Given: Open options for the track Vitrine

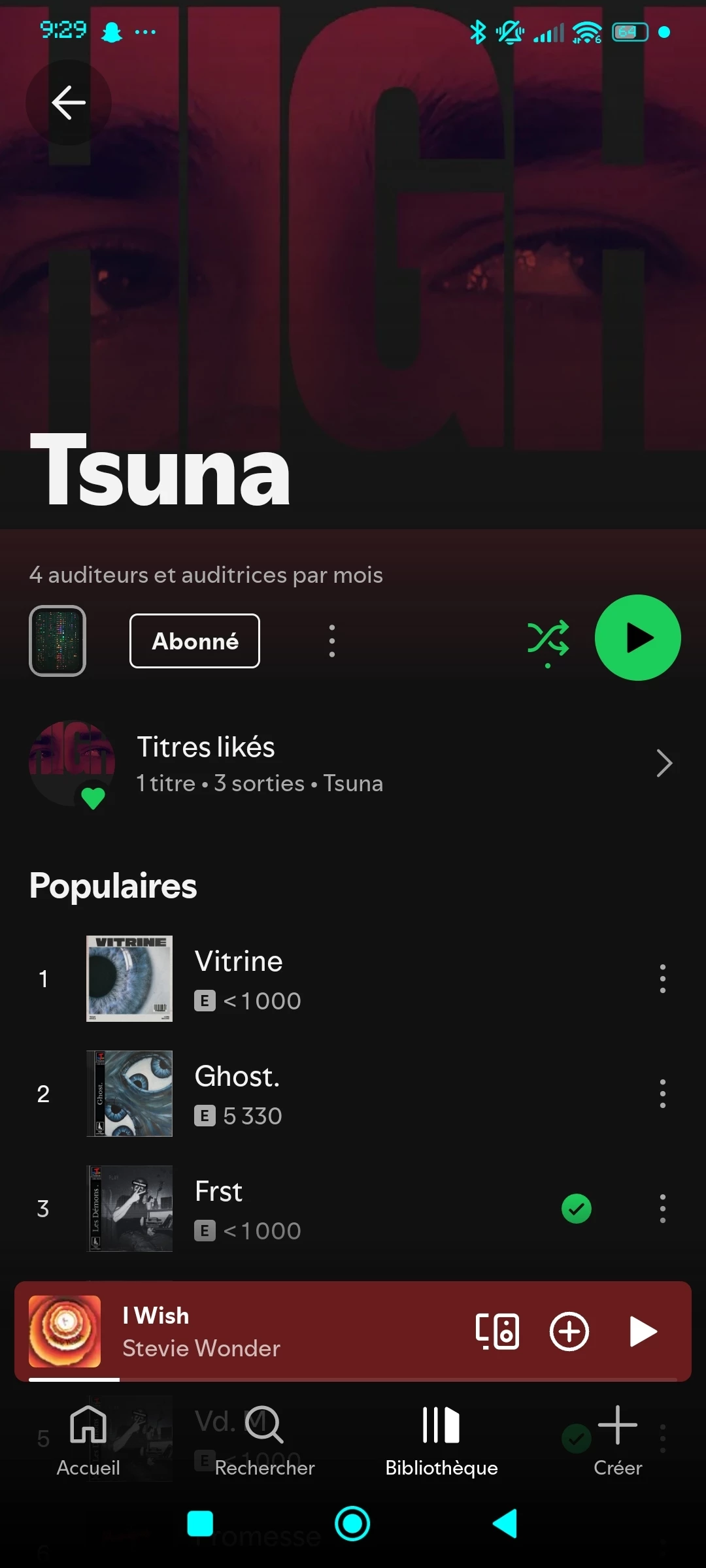Looking at the screenshot, I should (x=662, y=979).
